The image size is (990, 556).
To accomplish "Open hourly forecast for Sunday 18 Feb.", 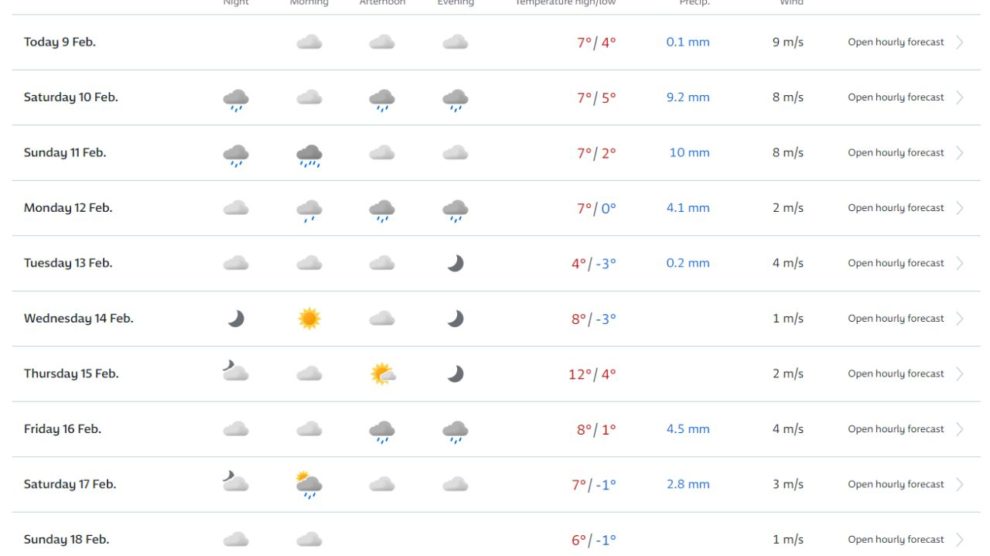I will coord(896,540).
